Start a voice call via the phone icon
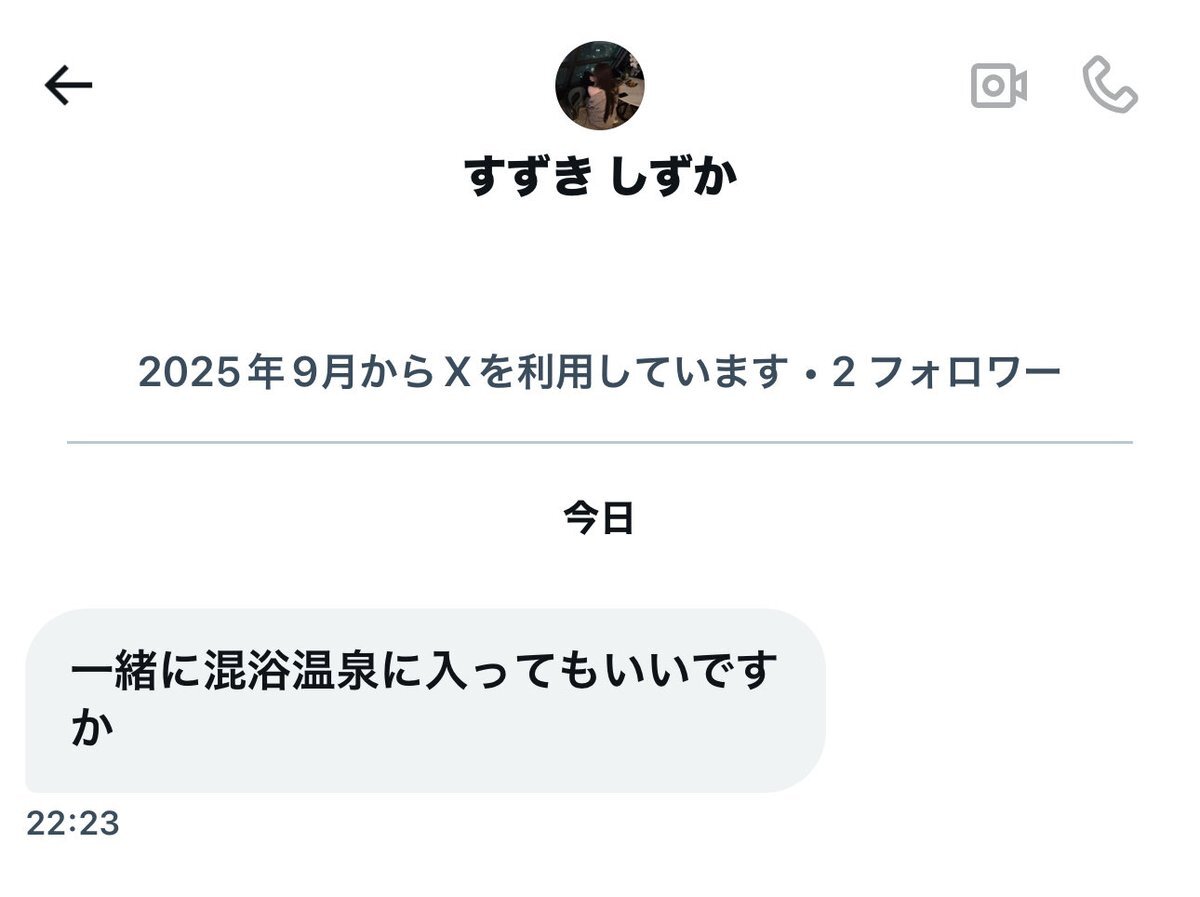The height and width of the screenshot is (897, 1200). (1109, 84)
